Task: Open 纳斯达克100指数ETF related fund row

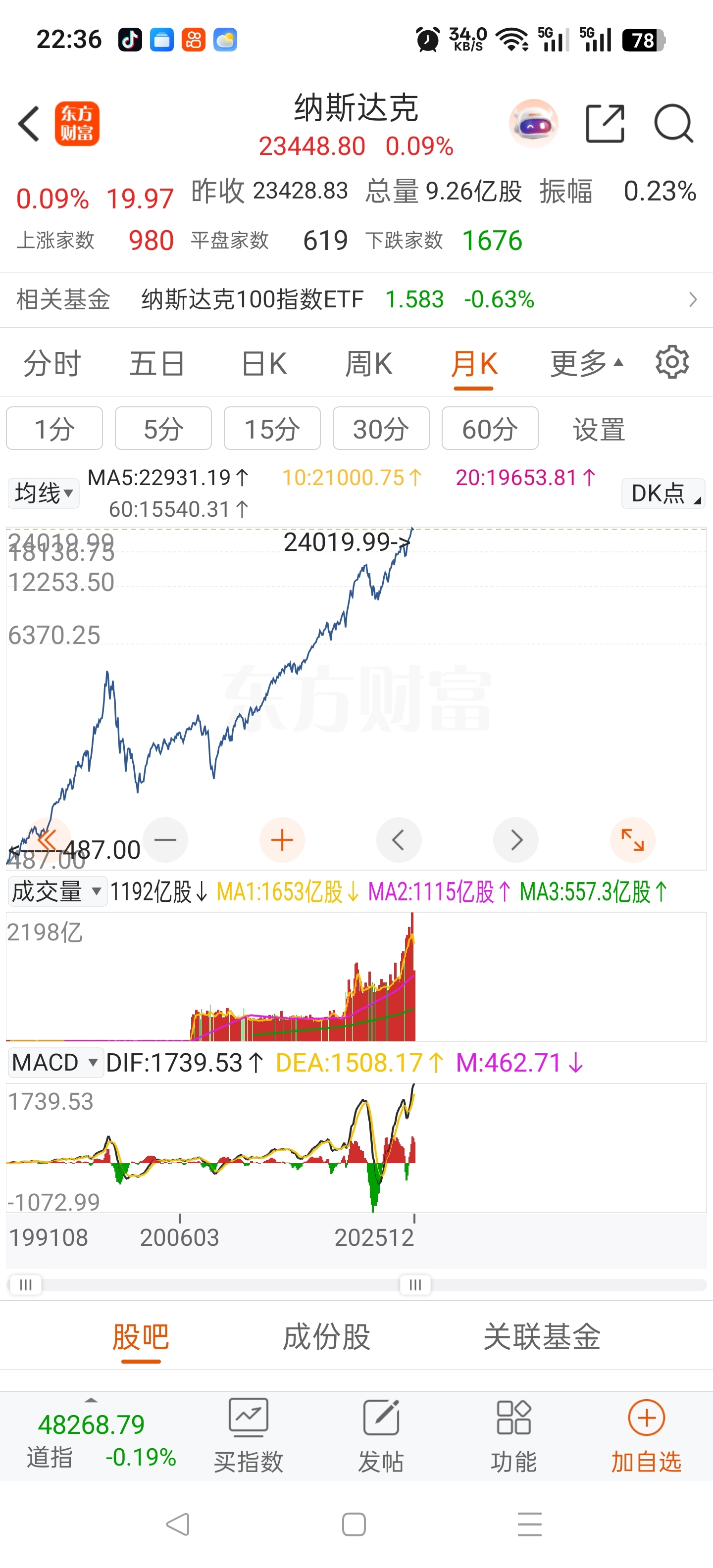Action: click(356, 299)
